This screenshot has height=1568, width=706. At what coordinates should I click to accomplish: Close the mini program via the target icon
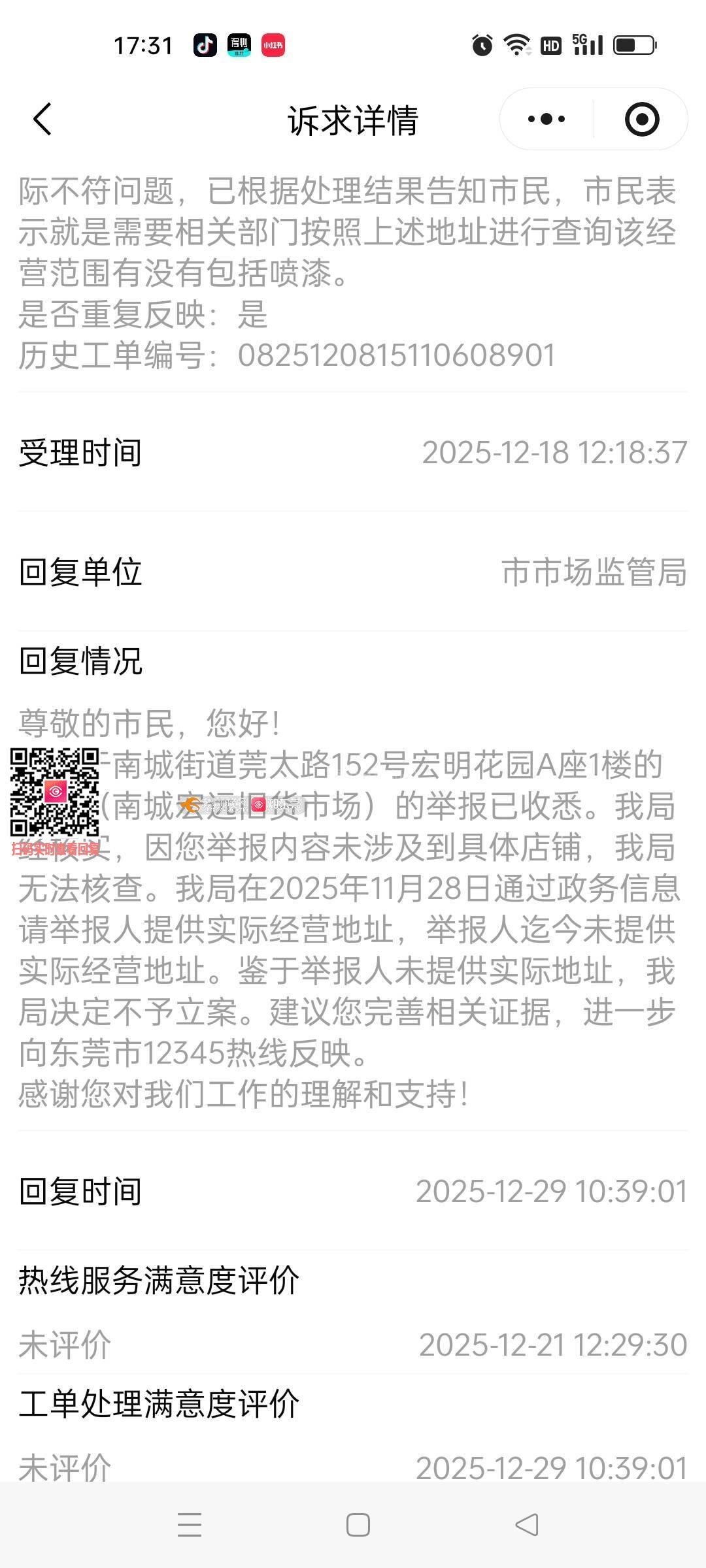coord(641,120)
